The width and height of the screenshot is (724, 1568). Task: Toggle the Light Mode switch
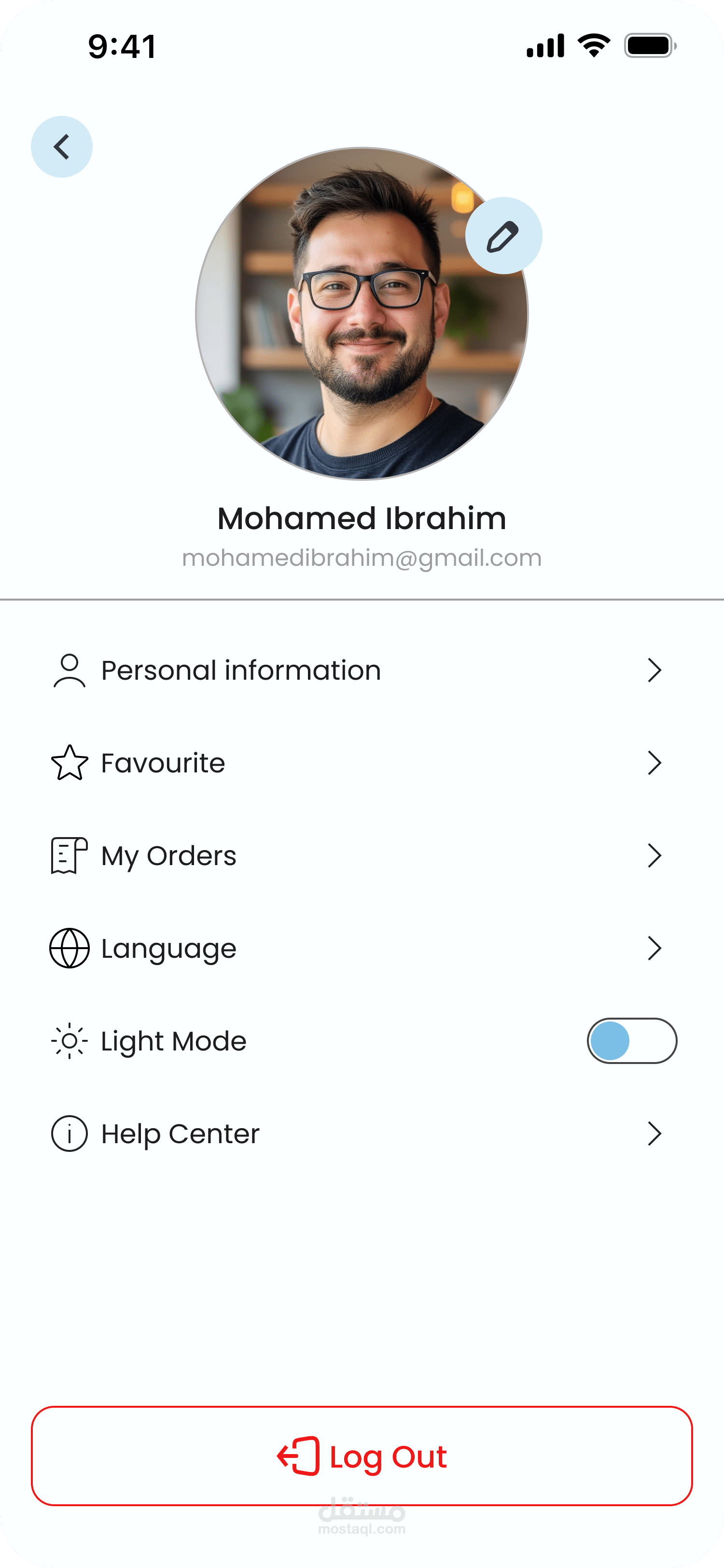(631, 1041)
